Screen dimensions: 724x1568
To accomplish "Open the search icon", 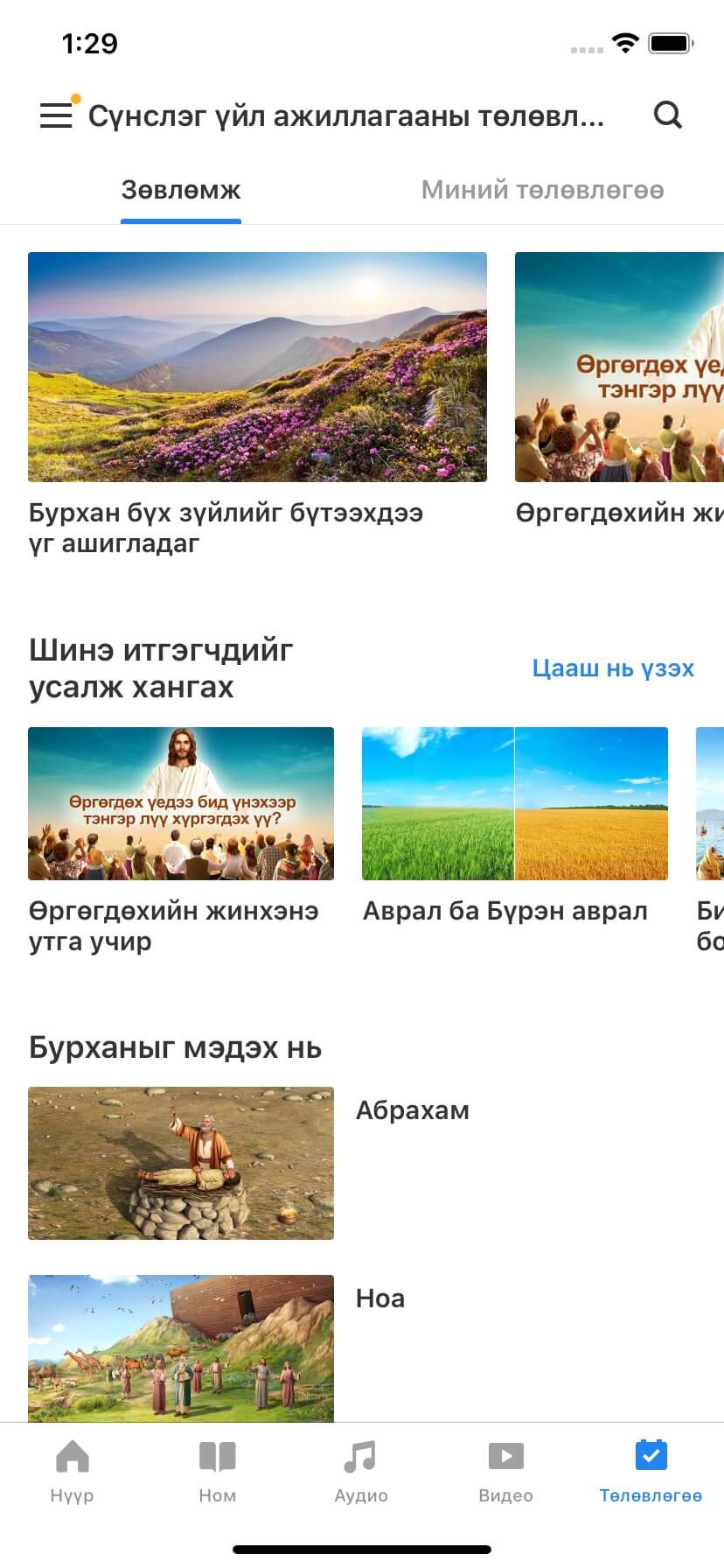I will 668,115.
